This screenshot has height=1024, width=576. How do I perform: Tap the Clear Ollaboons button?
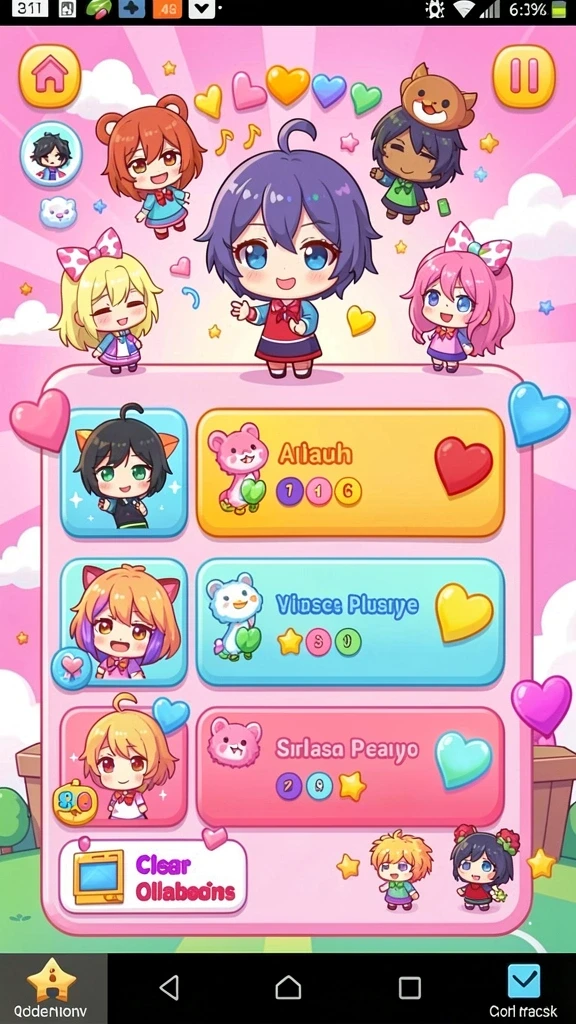coord(153,876)
